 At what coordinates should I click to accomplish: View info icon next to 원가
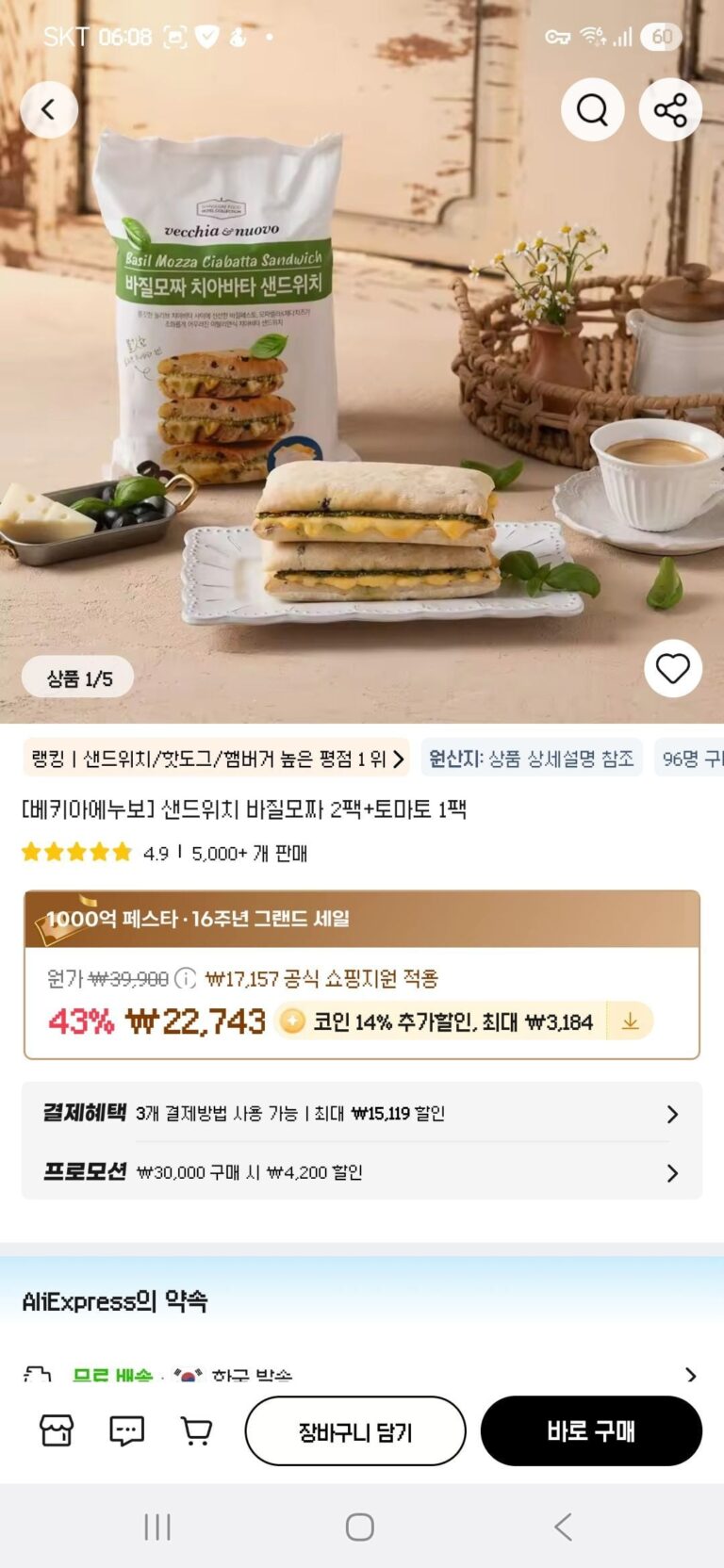[x=186, y=978]
